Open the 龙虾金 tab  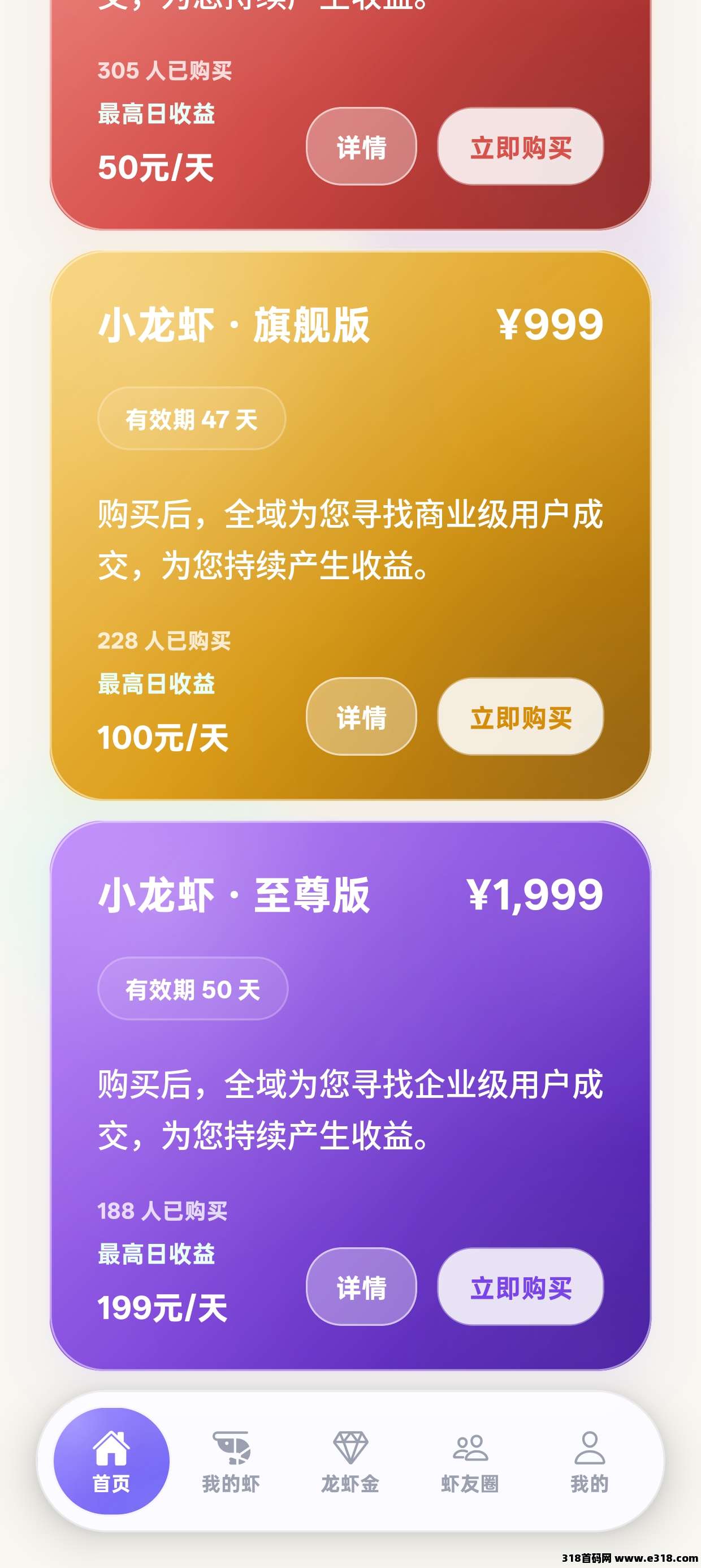click(x=350, y=1461)
